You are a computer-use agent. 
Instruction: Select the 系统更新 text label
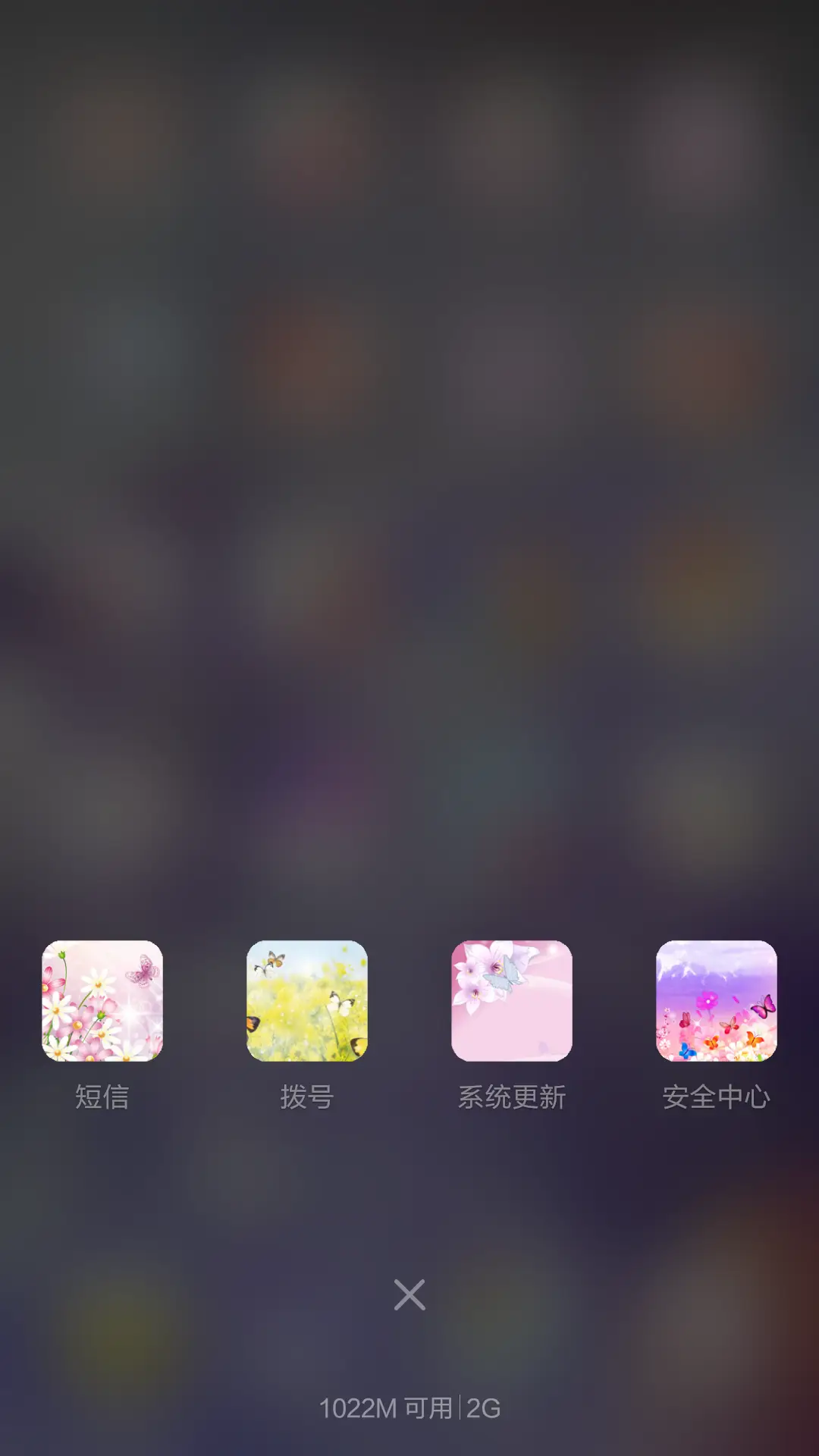(511, 1097)
